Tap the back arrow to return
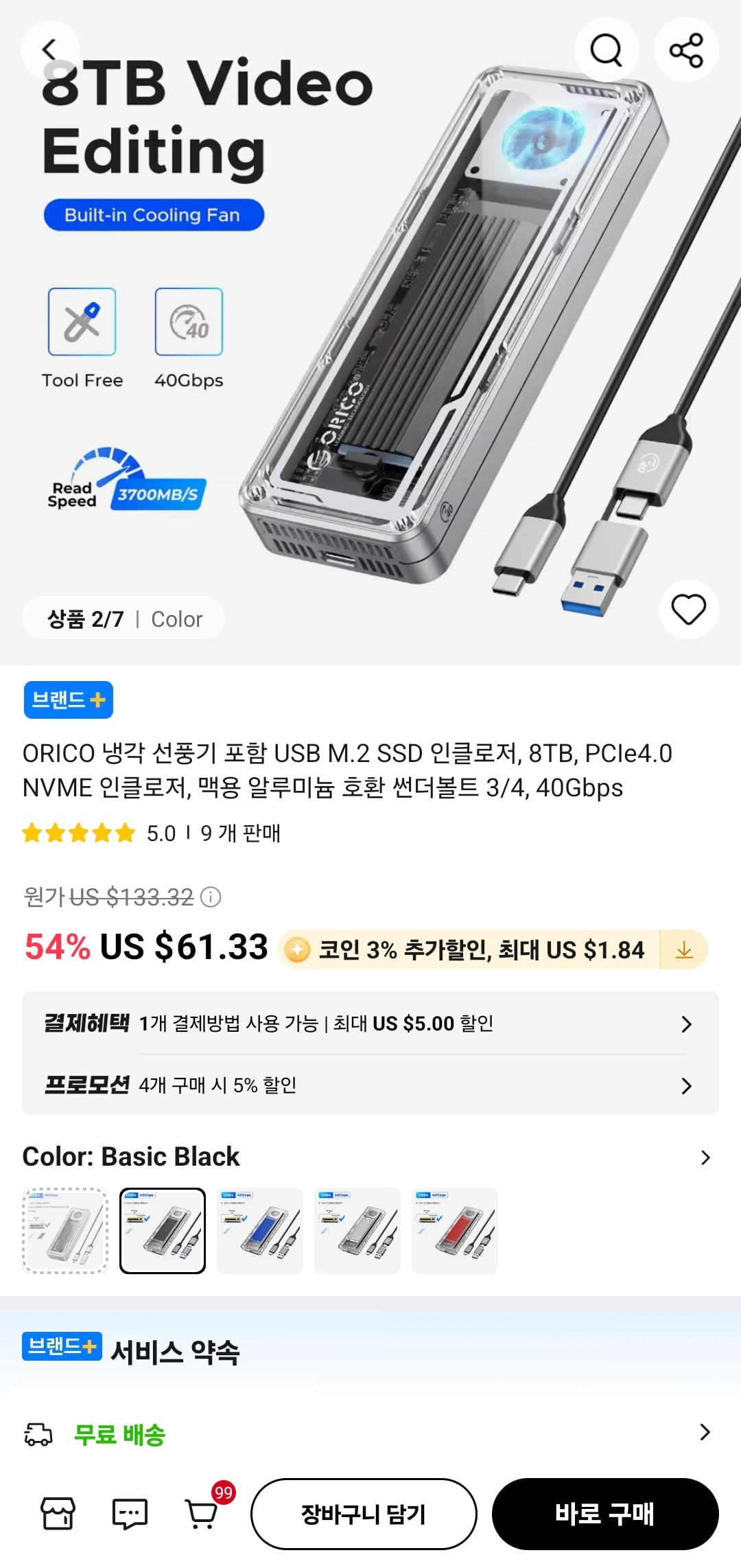Screen dimensions: 741x1568 click(50, 49)
